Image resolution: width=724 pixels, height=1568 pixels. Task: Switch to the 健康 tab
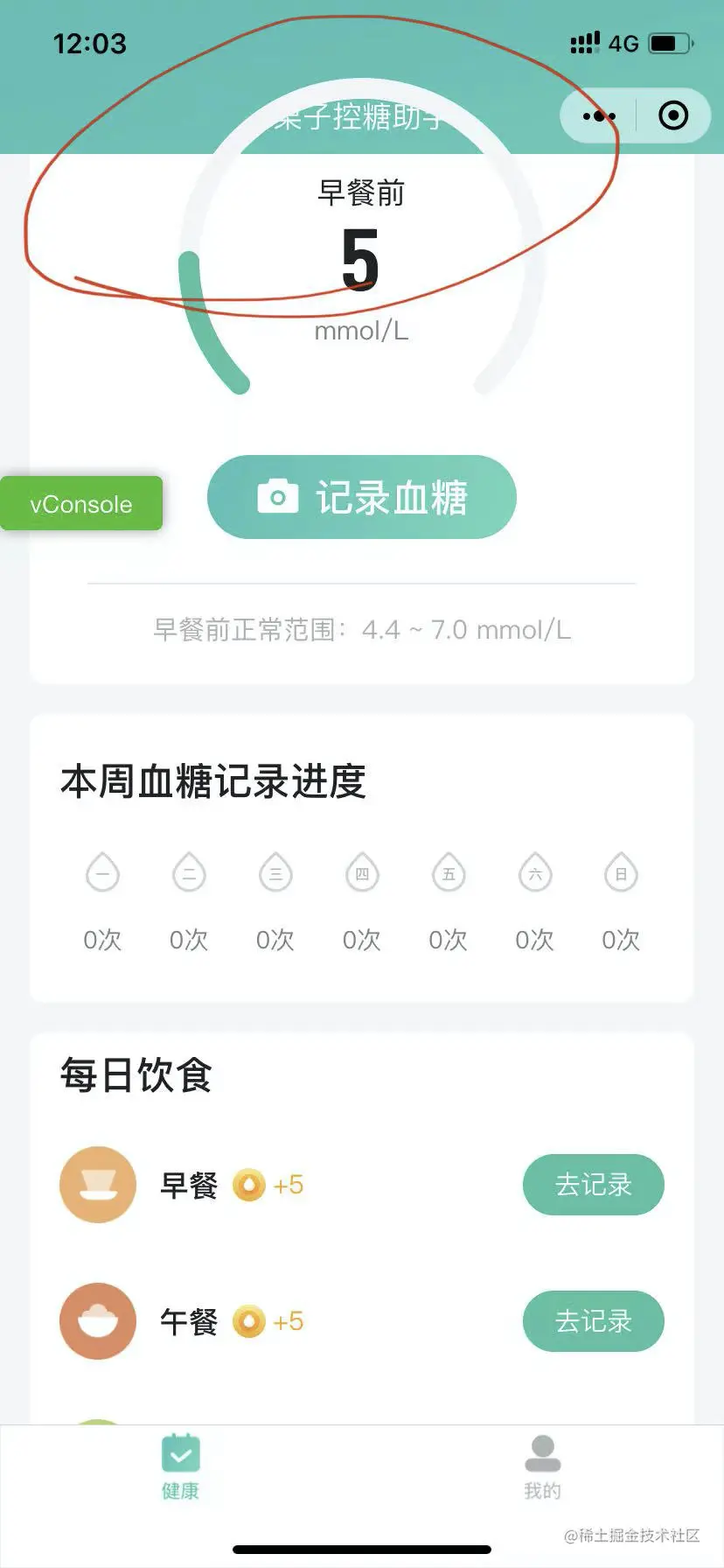pyautogui.click(x=181, y=1467)
